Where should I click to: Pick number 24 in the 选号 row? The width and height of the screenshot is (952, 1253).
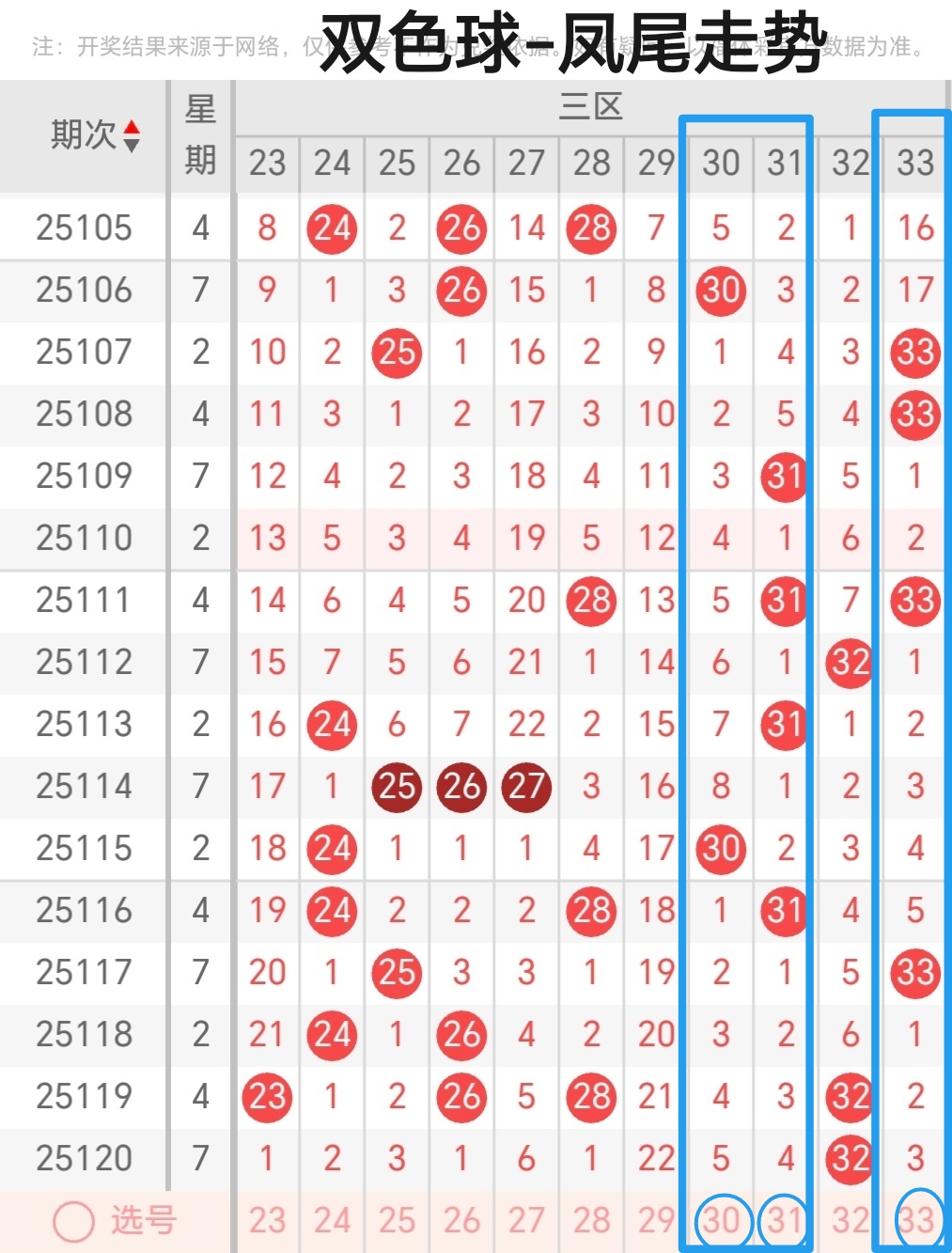332,1220
